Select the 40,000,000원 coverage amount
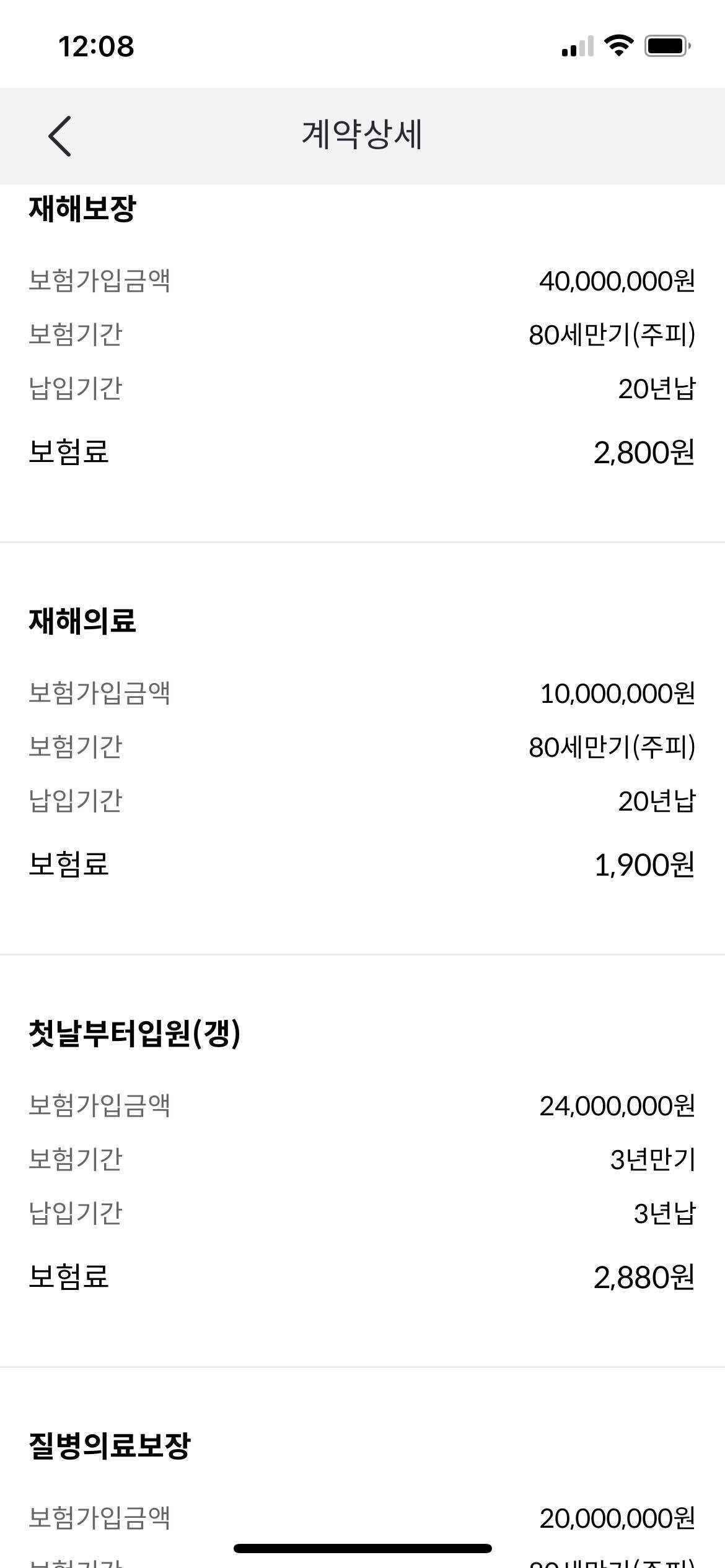 (618, 281)
